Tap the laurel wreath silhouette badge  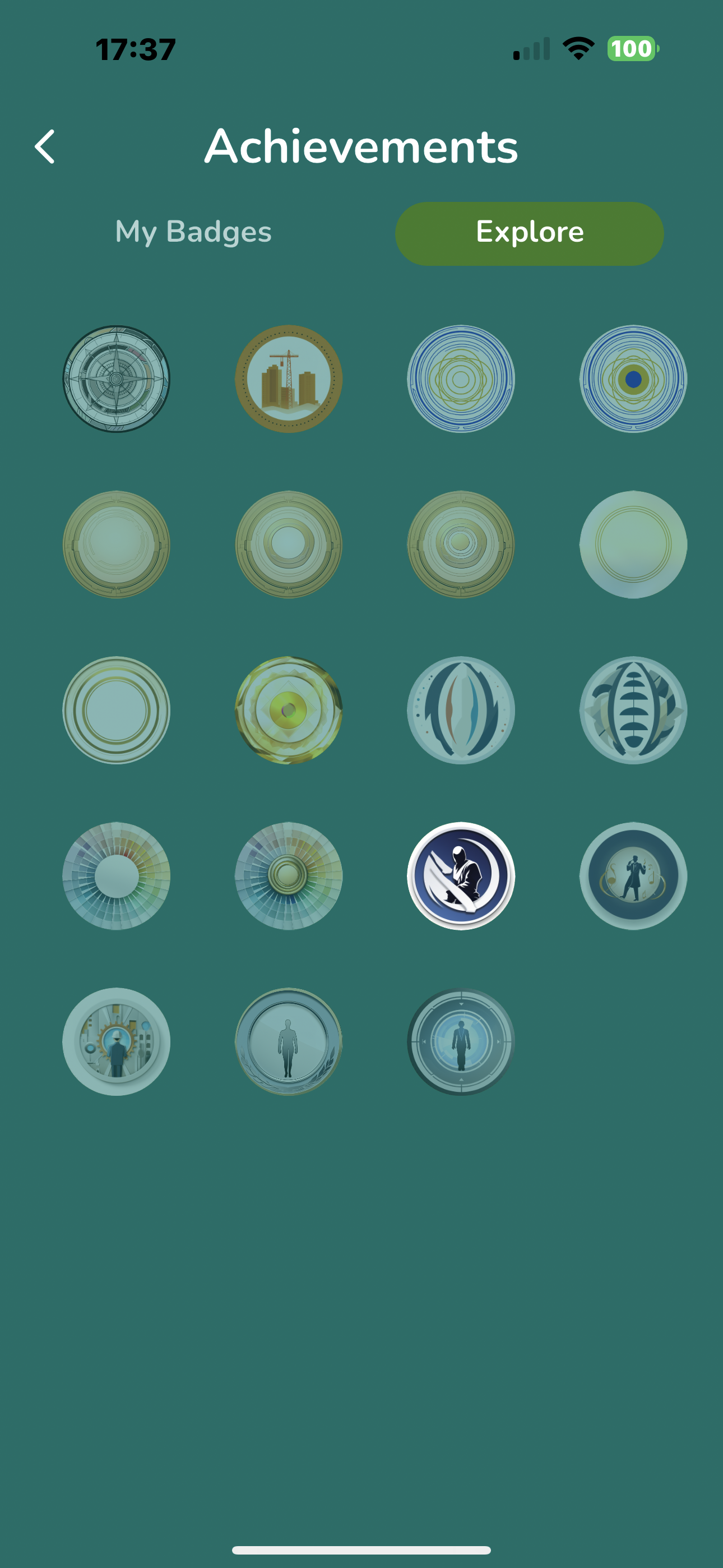pos(289,1041)
